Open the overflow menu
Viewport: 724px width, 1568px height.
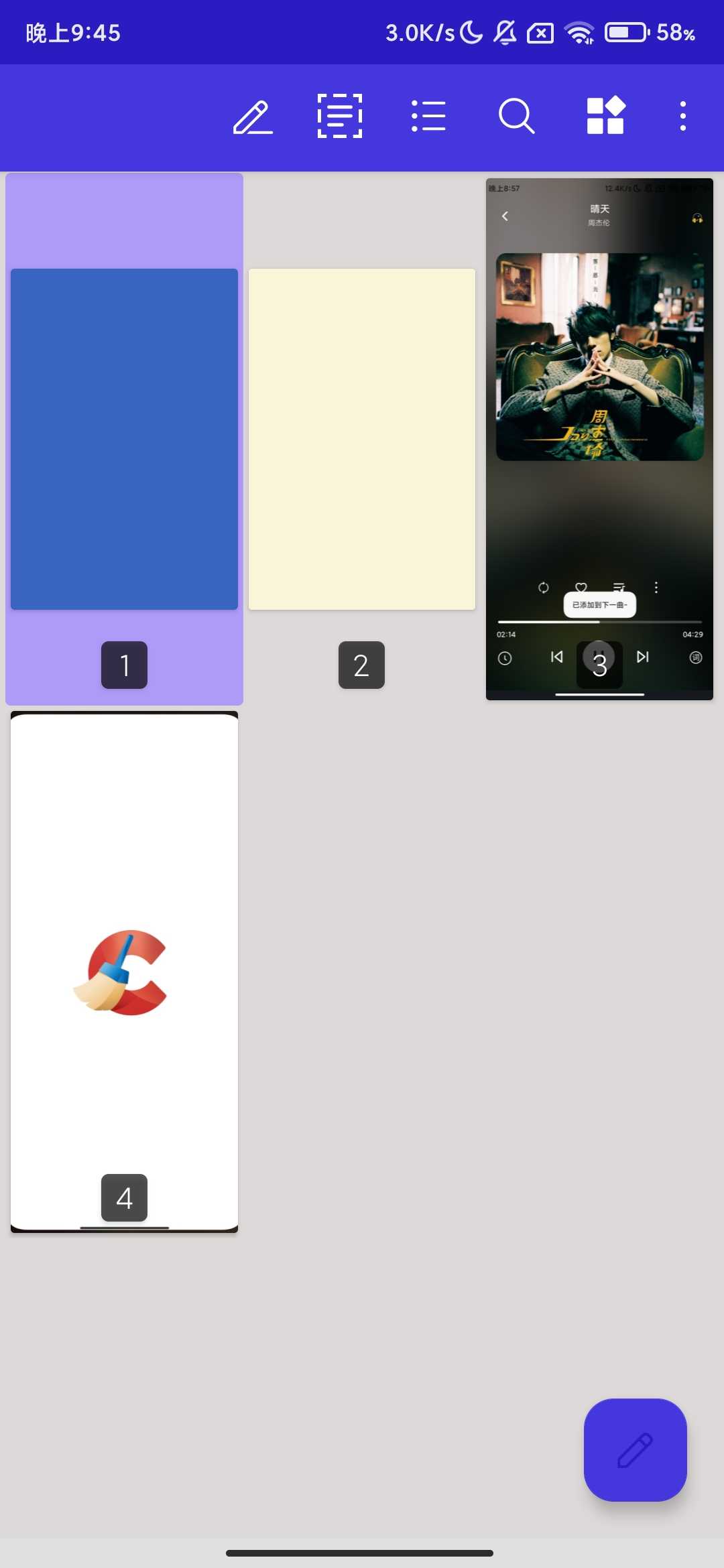coord(682,117)
